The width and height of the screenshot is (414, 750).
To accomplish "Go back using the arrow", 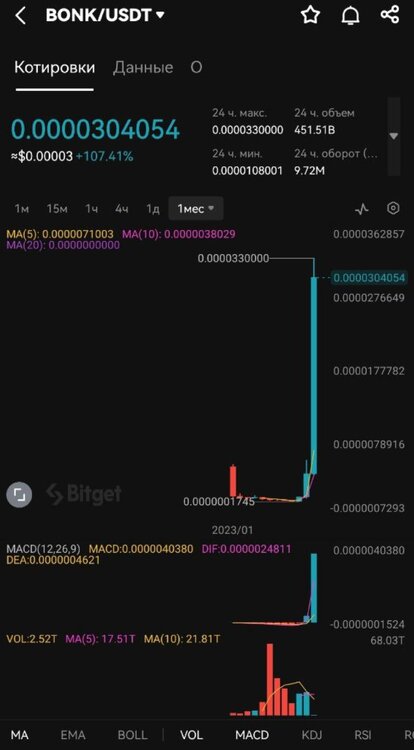I will click(20, 16).
